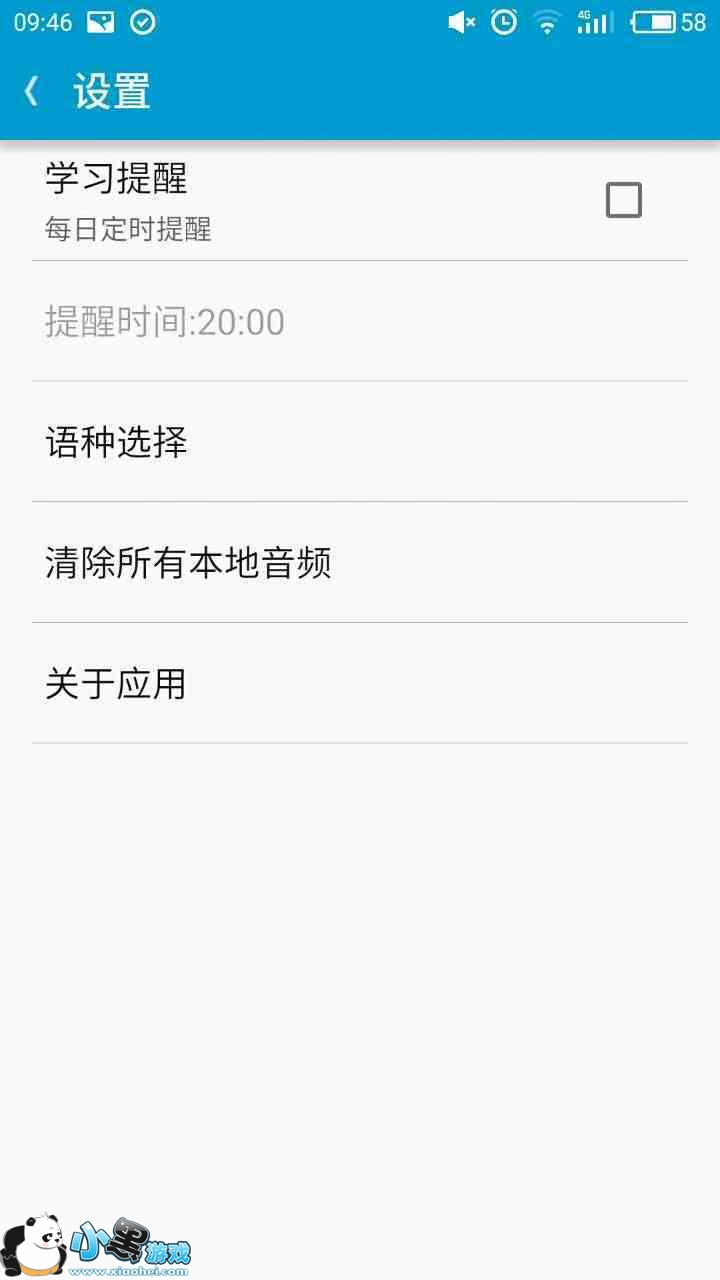720x1280 pixels.
Task: Go back using the header arrow
Action: pos(32,92)
